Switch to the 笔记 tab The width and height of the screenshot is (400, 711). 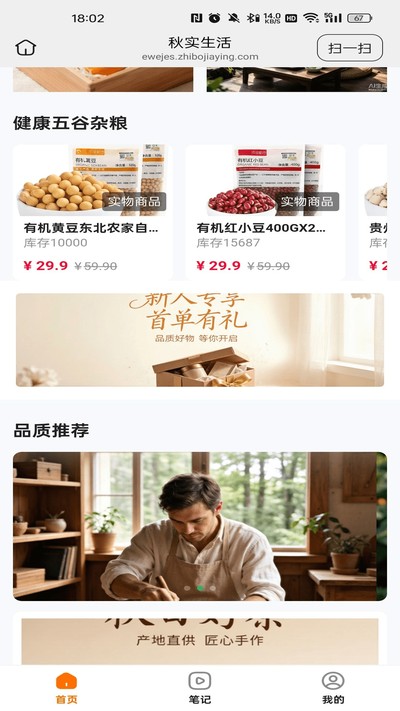(x=200, y=687)
